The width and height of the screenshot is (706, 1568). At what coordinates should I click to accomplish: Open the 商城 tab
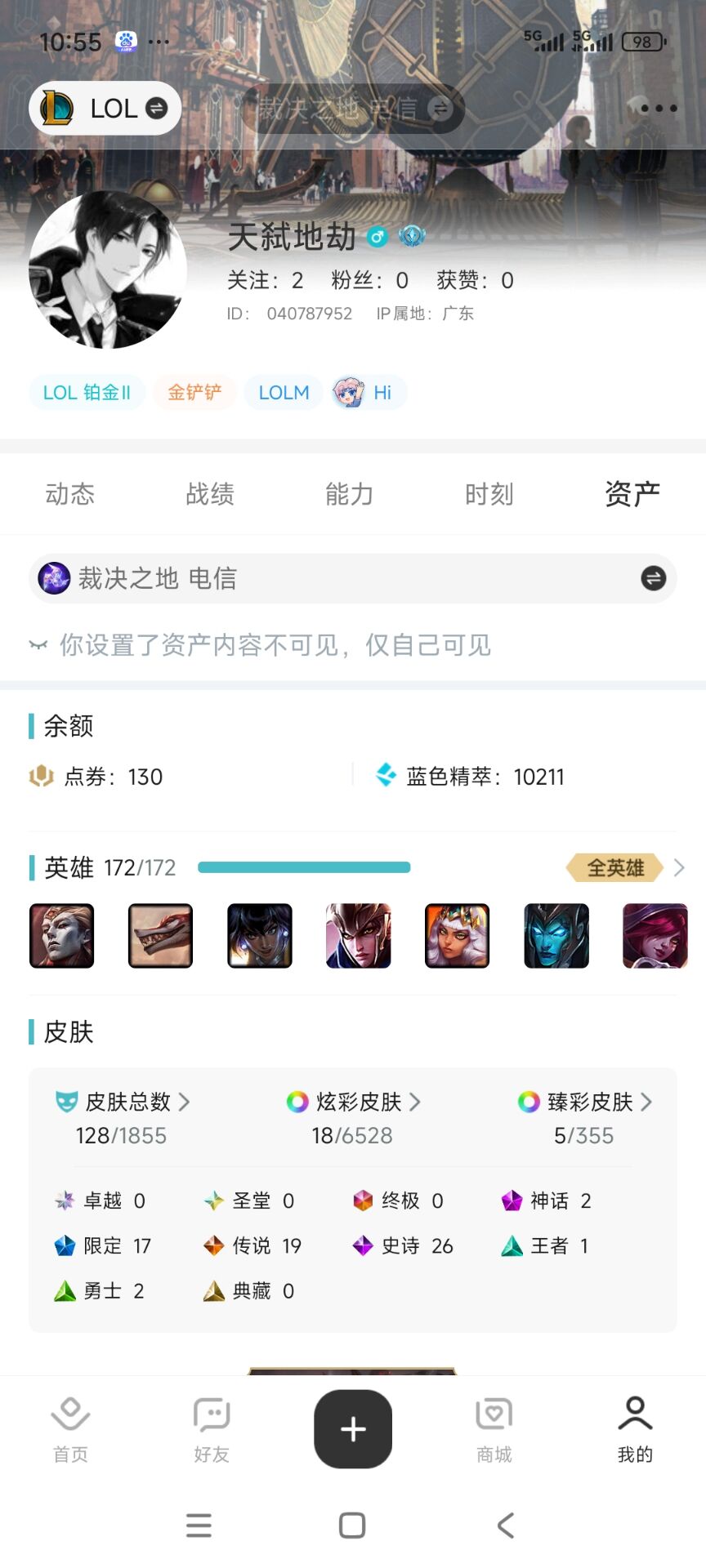point(494,1429)
